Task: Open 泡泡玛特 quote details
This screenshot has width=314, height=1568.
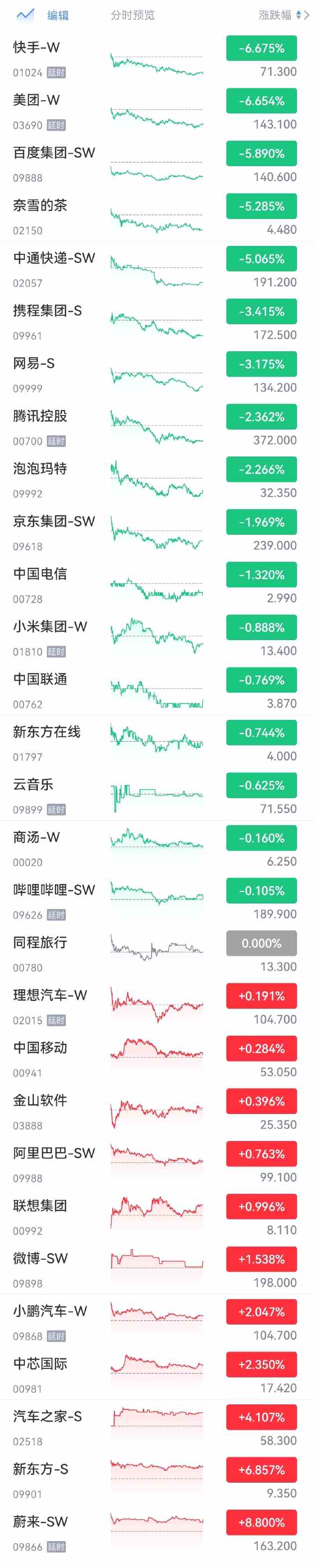Action: [x=40, y=468]
